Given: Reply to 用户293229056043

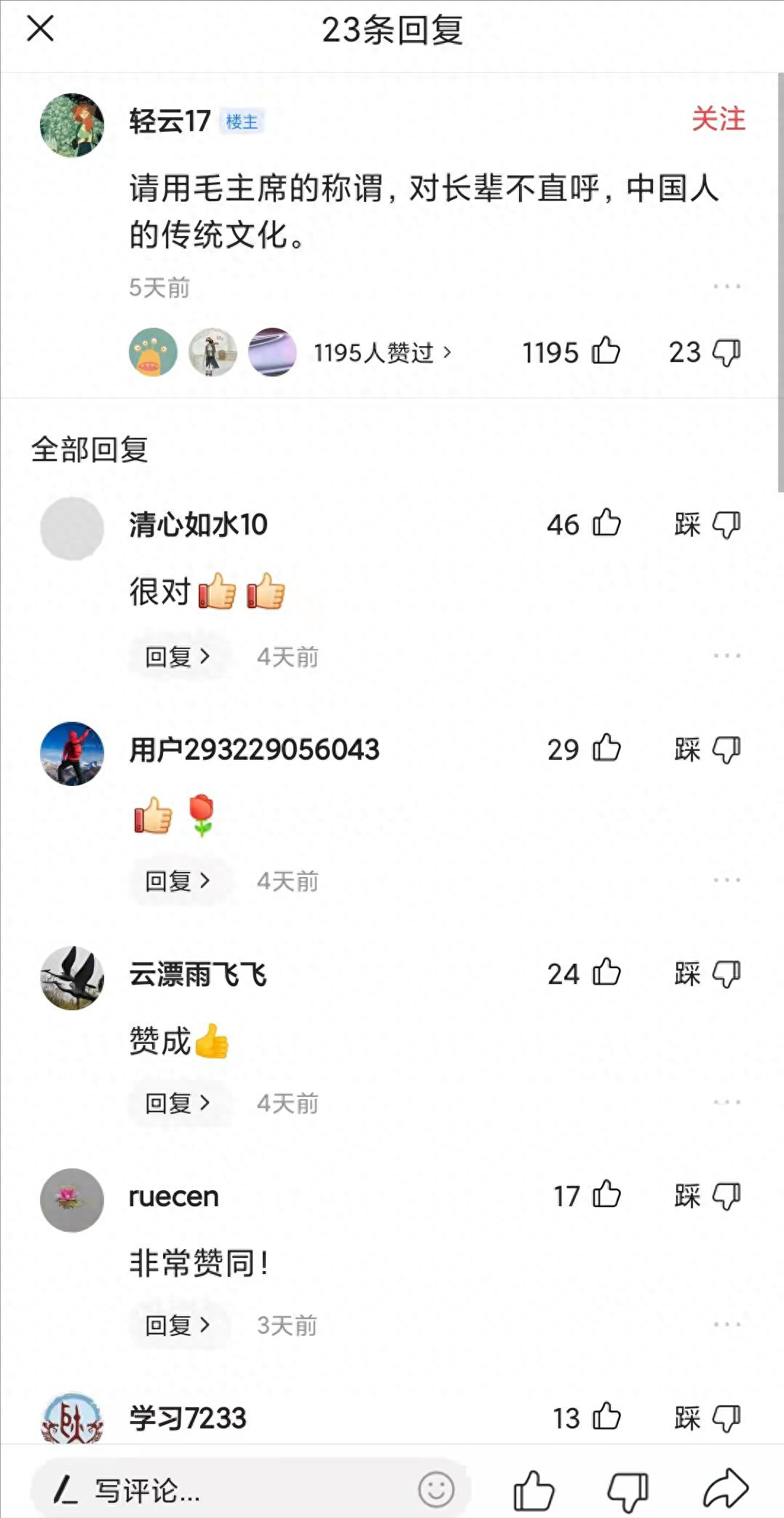Looking at the screenshot, I should point(178,881).
